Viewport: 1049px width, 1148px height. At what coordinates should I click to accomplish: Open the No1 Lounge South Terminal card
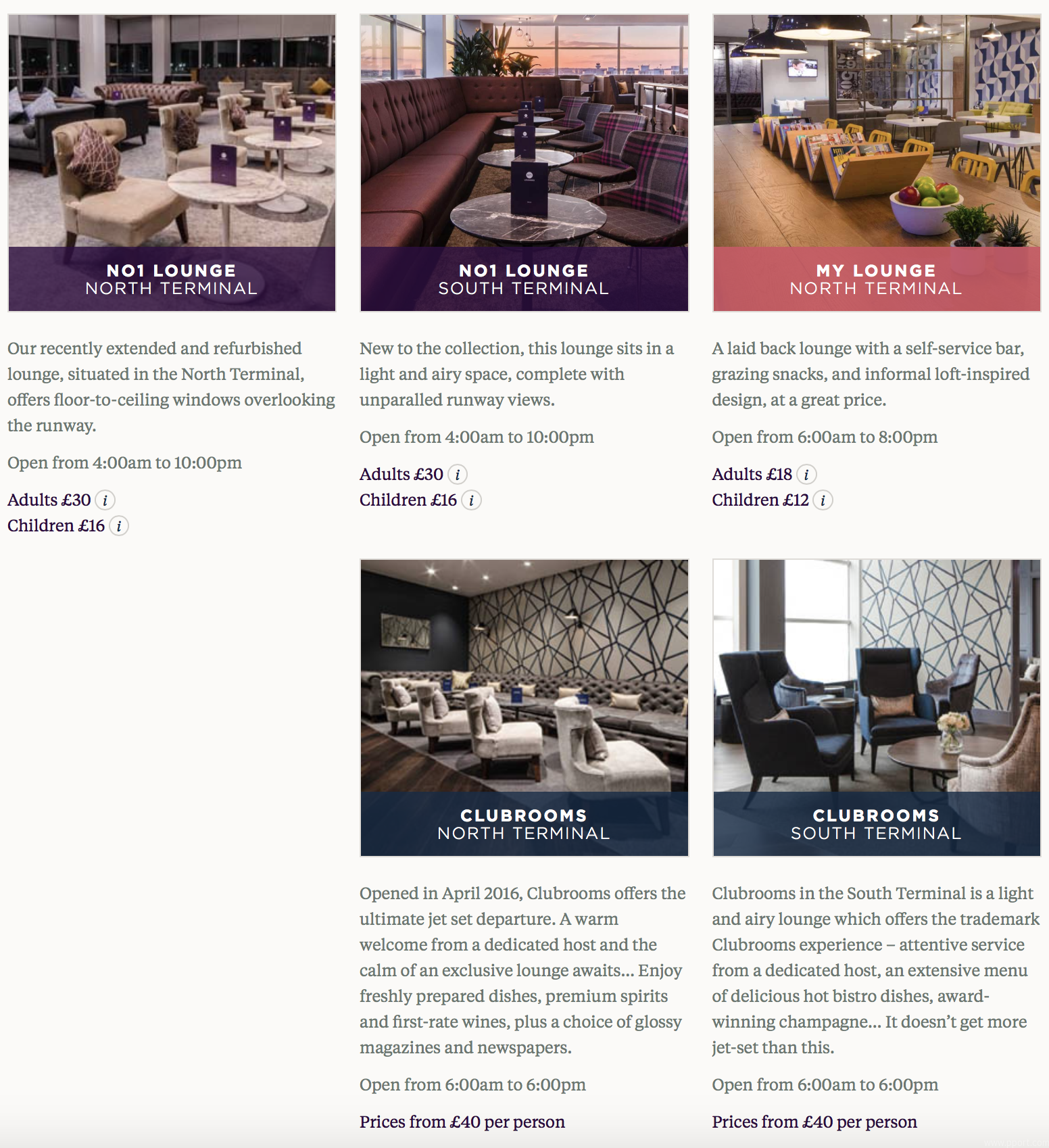[x=524, y=163]
